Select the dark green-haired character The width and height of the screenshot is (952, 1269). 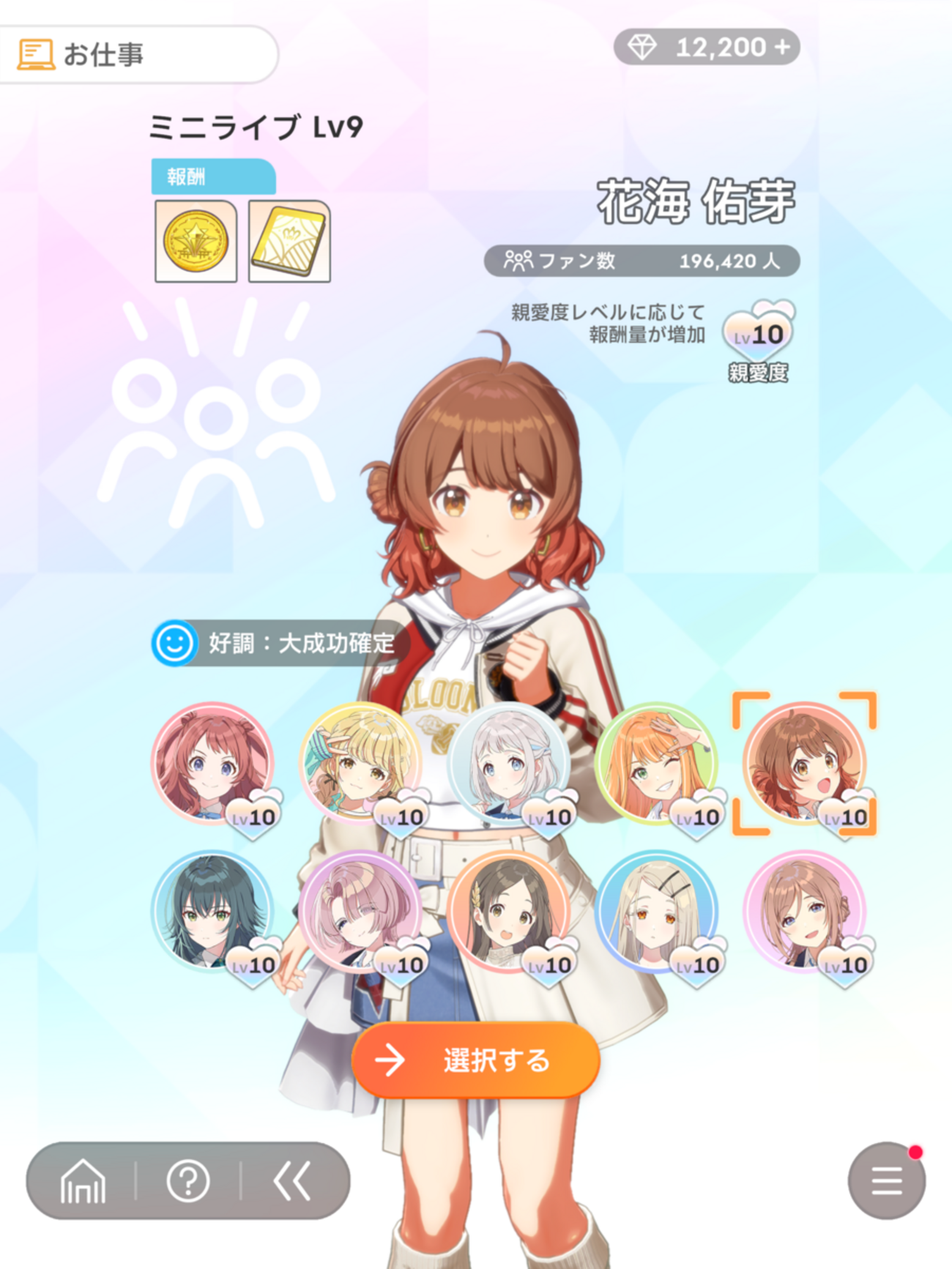tap(212, 911)
